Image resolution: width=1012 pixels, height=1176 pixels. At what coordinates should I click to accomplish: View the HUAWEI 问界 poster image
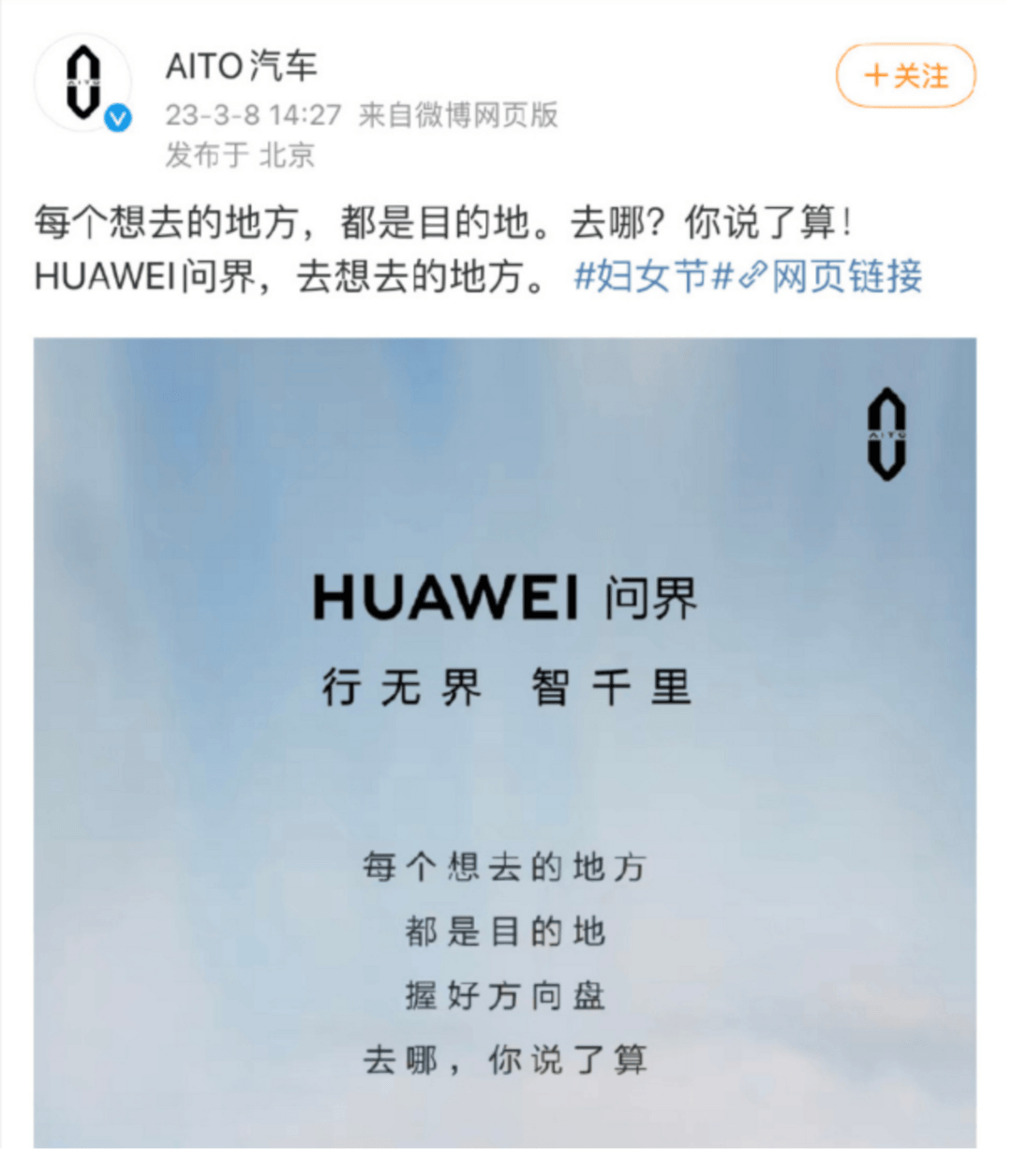click(505, 740)
